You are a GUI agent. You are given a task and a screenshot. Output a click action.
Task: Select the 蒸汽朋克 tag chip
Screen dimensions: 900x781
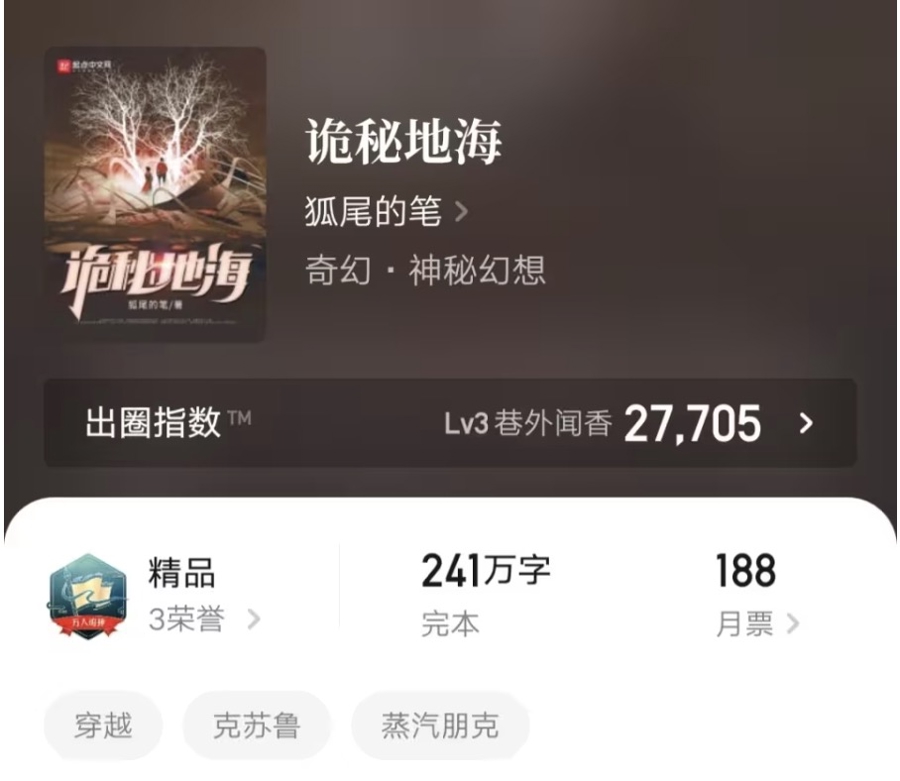[x=440, y=725]
